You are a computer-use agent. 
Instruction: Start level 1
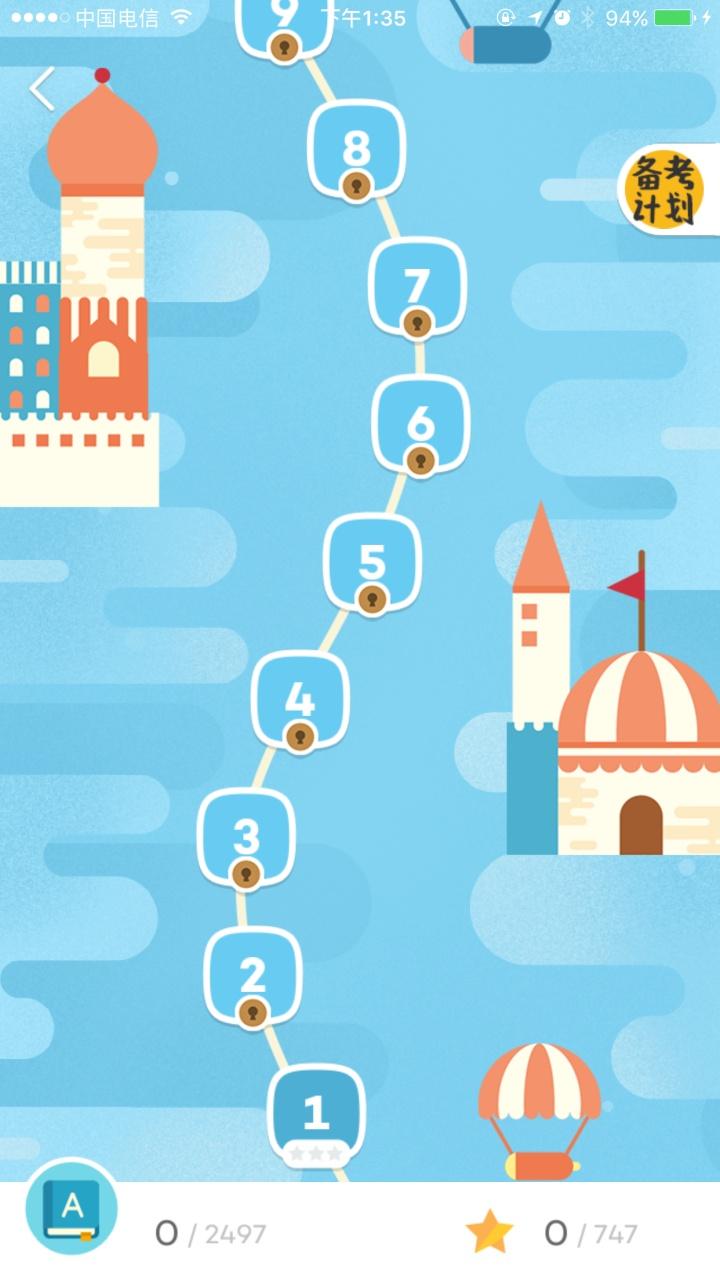tap(316, 1113)
